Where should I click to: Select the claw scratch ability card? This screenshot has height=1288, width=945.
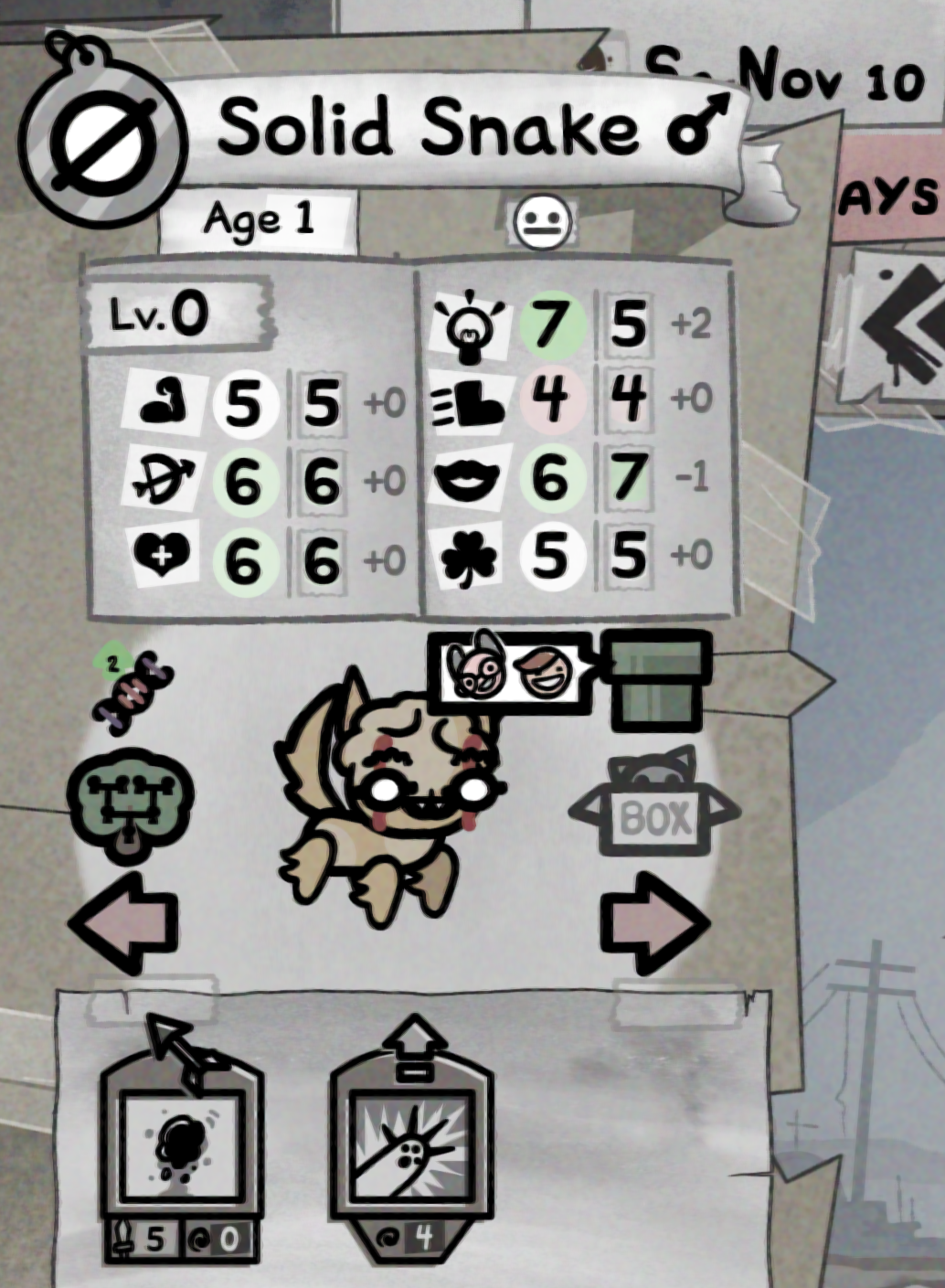410,1148
